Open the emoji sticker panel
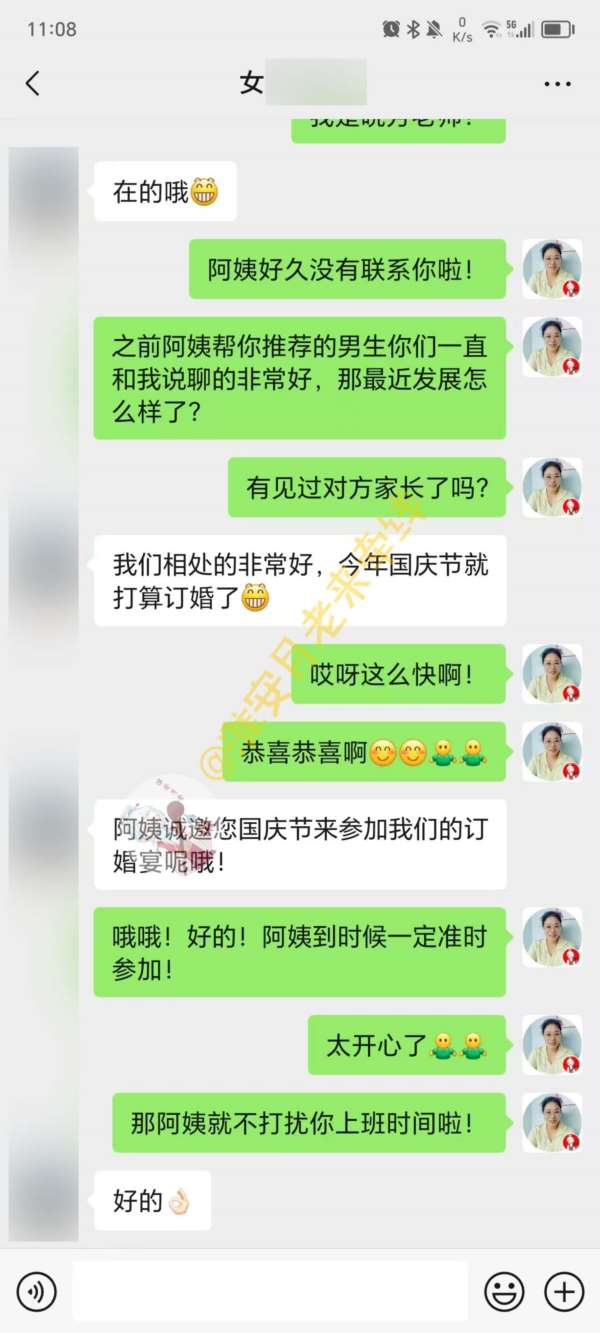 pyautogui.click(x=504, y=1292)
